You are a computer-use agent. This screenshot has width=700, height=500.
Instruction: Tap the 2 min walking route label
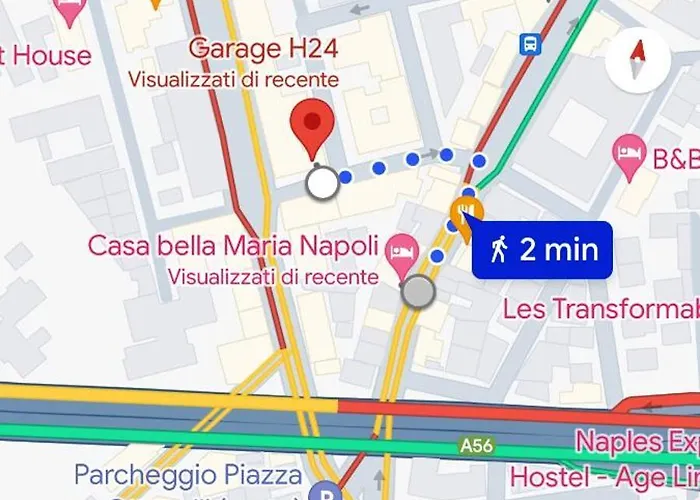tap(541, 249)
